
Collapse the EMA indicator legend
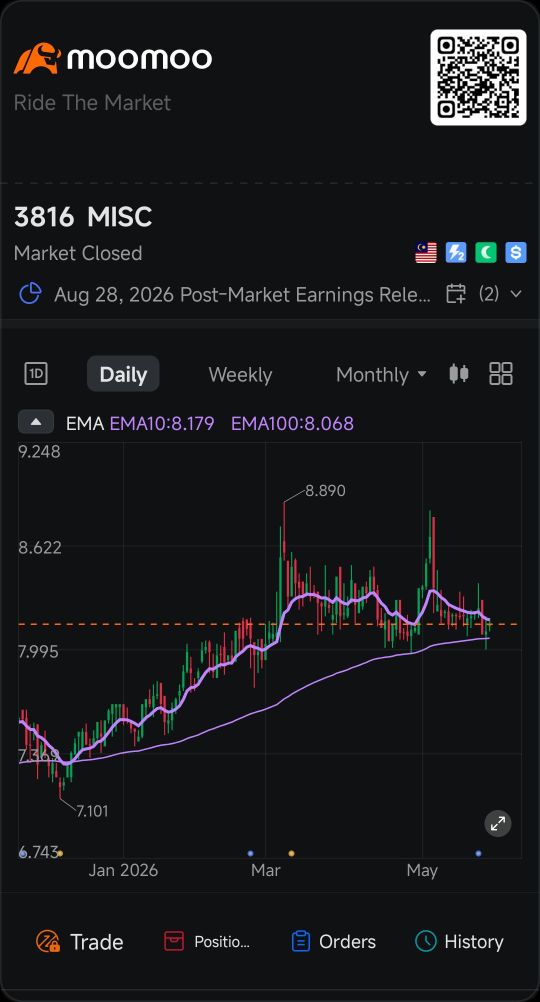click(36, 422)
